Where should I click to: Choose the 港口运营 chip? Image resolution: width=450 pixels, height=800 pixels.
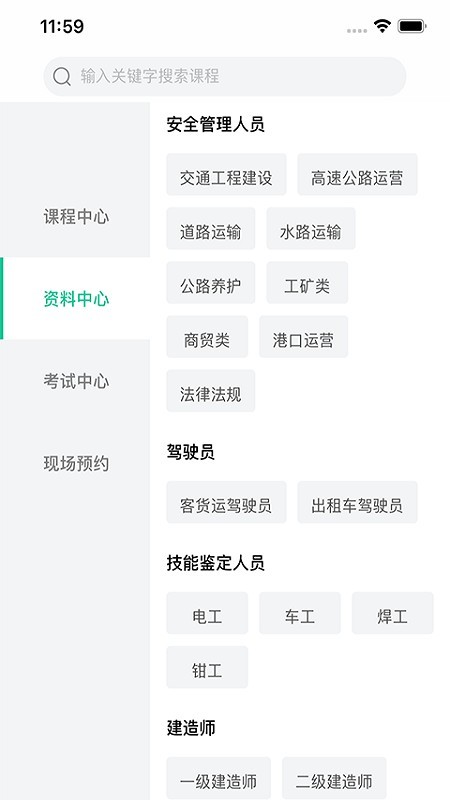pos(304,337)
